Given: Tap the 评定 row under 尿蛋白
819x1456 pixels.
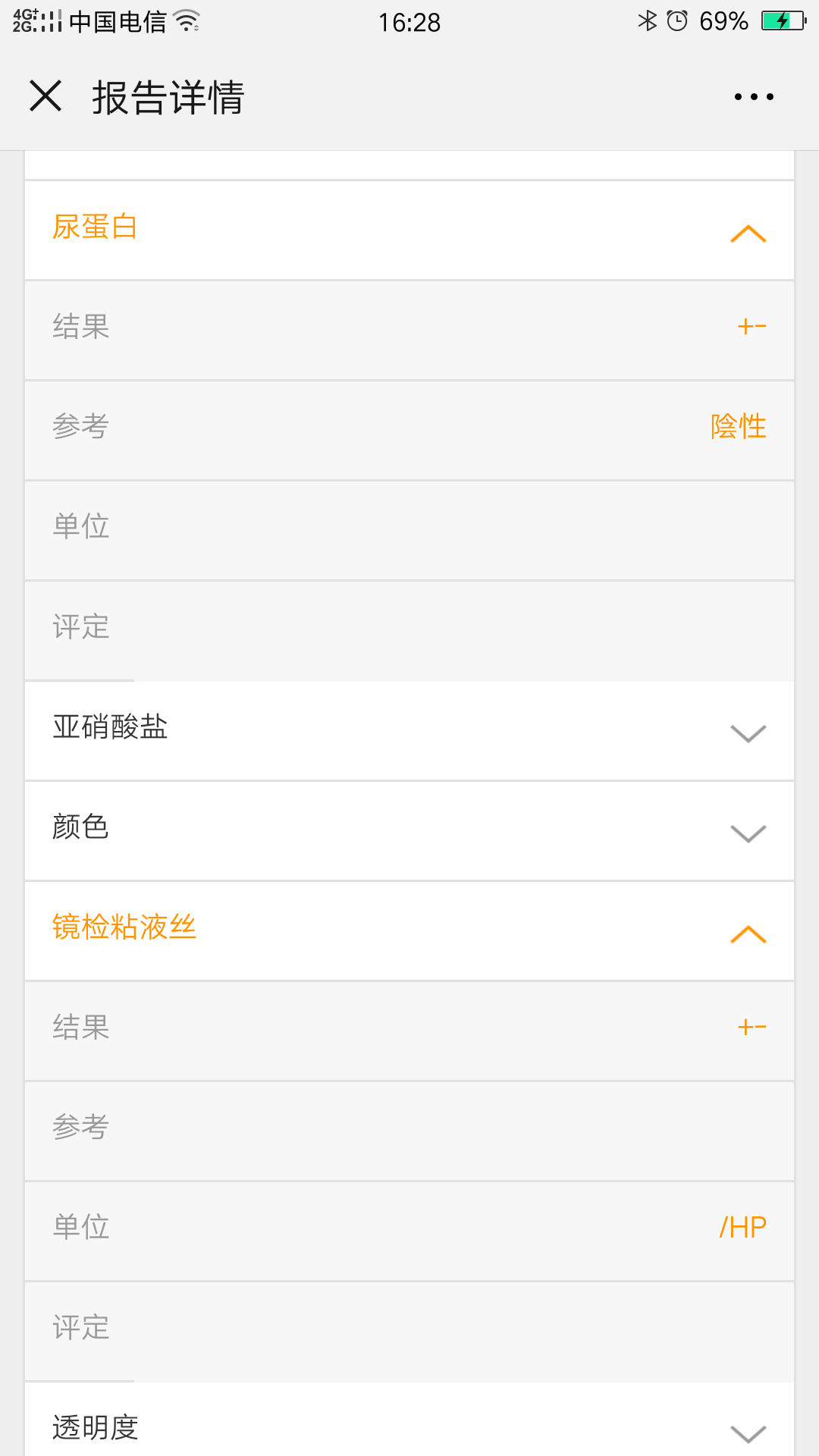Looking at the screenshot, I should [x=409, y=626].
